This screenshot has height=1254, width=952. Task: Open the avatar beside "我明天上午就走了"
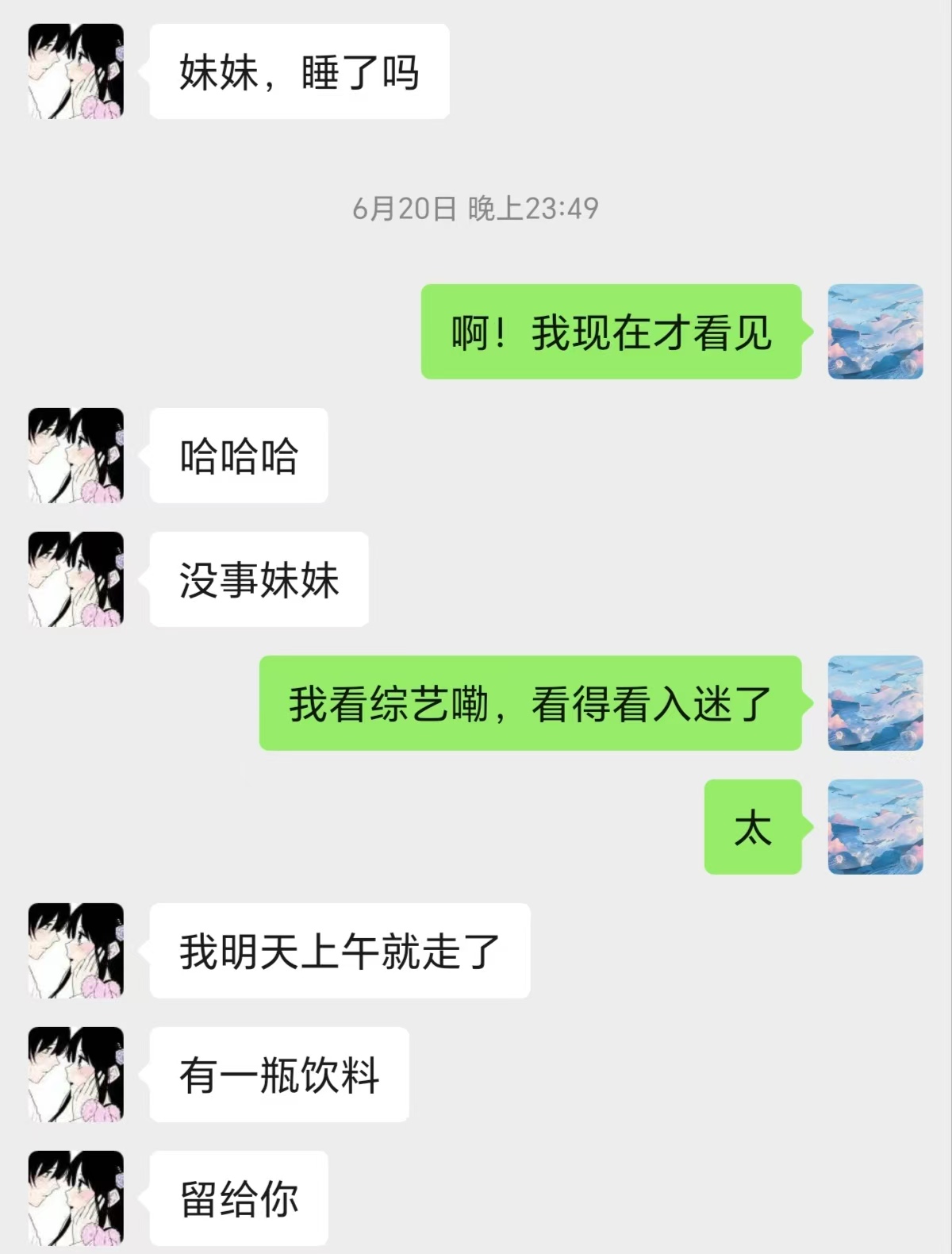(76, 951)
